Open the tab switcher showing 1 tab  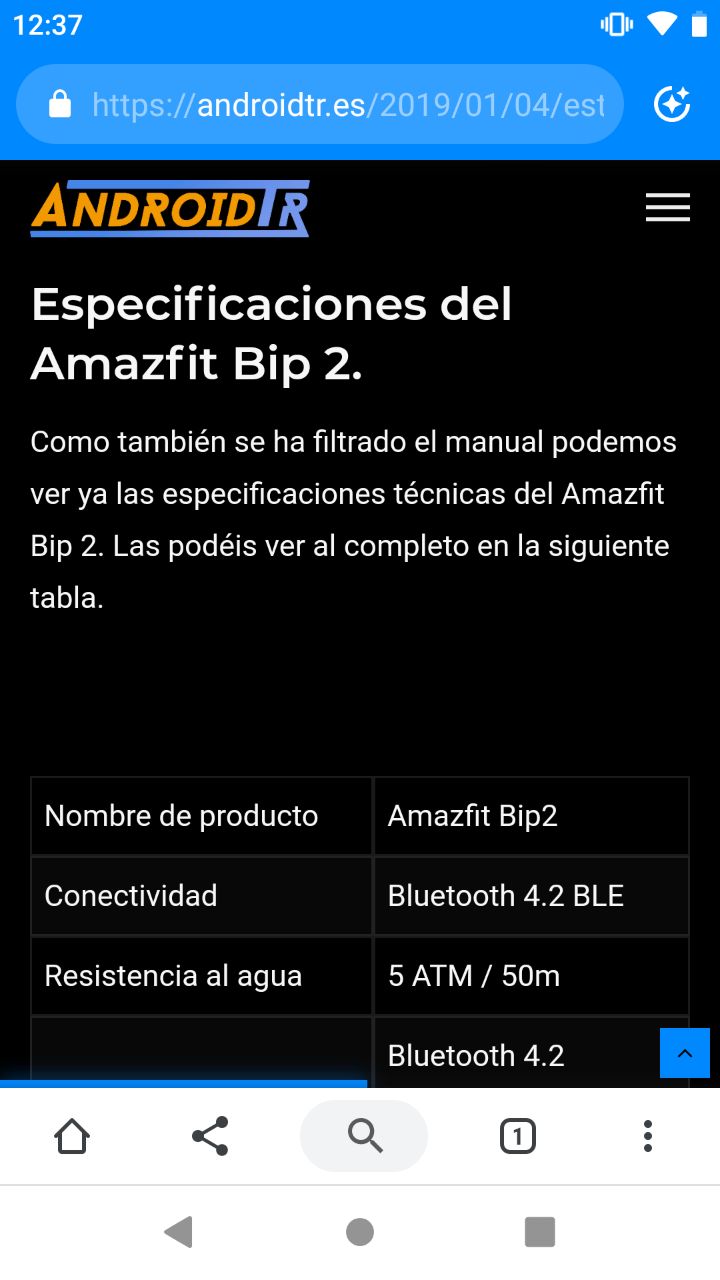point(517,1136)
